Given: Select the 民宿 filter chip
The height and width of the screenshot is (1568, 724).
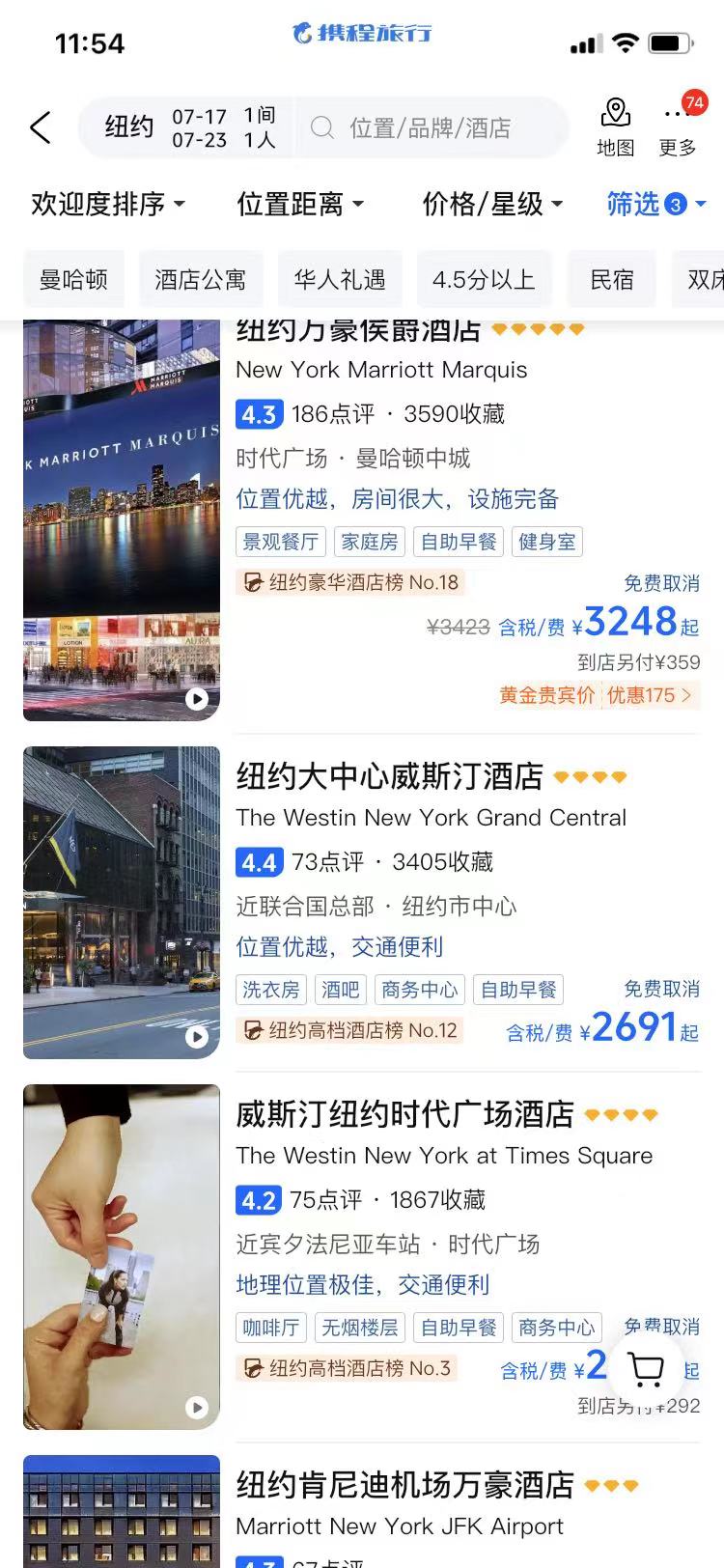Looking at the screenshot, I should coord(612,280).
